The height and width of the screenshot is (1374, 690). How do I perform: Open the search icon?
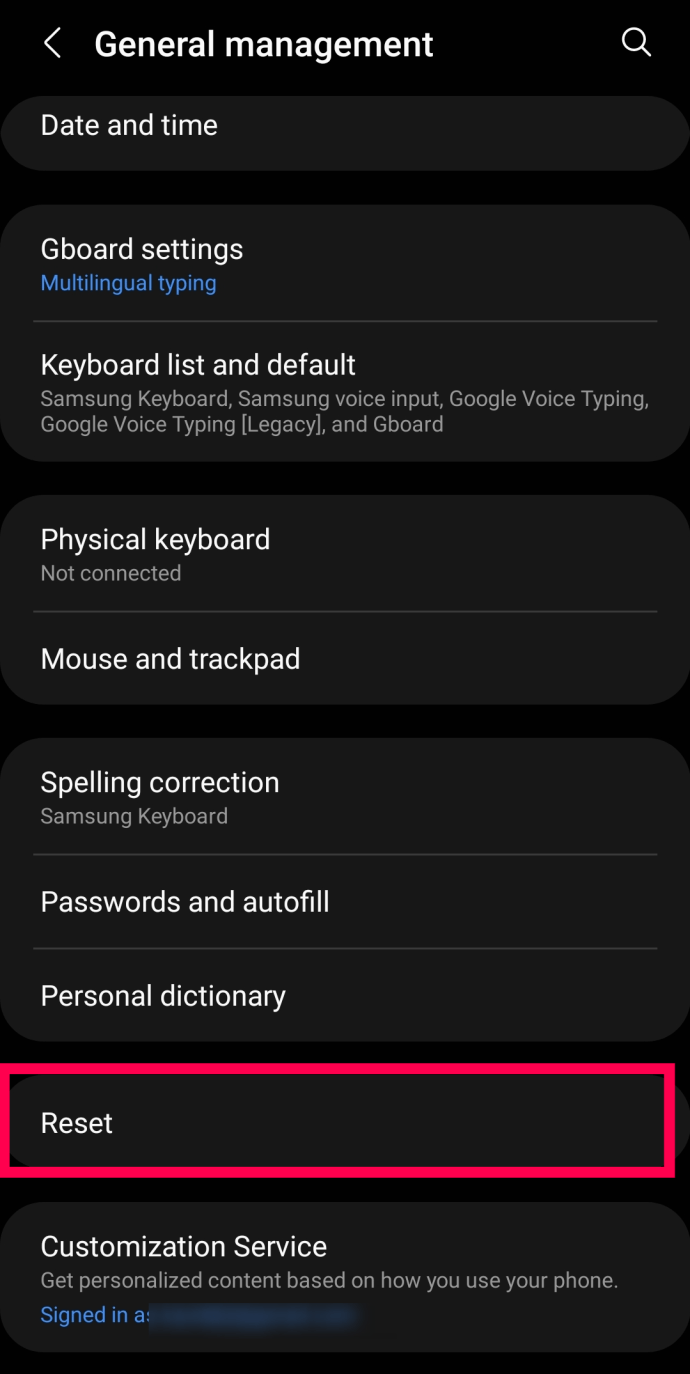coord(636,42)
